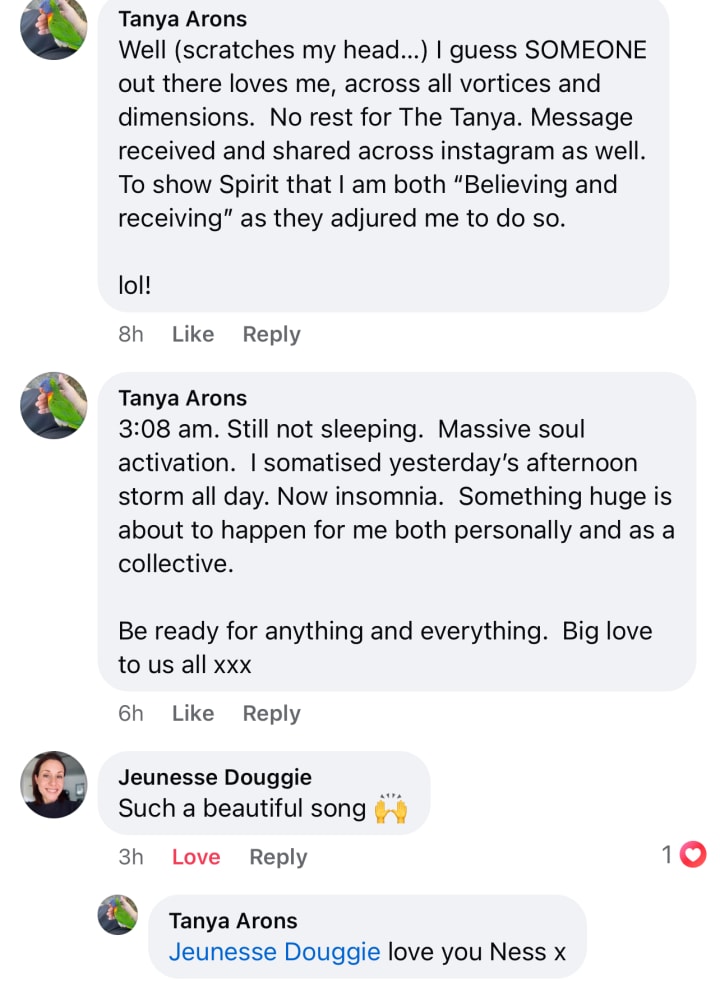Like Tanya's 3:08 am insomnia comment
Screen dimensions: 720x990
coord(192,713)
